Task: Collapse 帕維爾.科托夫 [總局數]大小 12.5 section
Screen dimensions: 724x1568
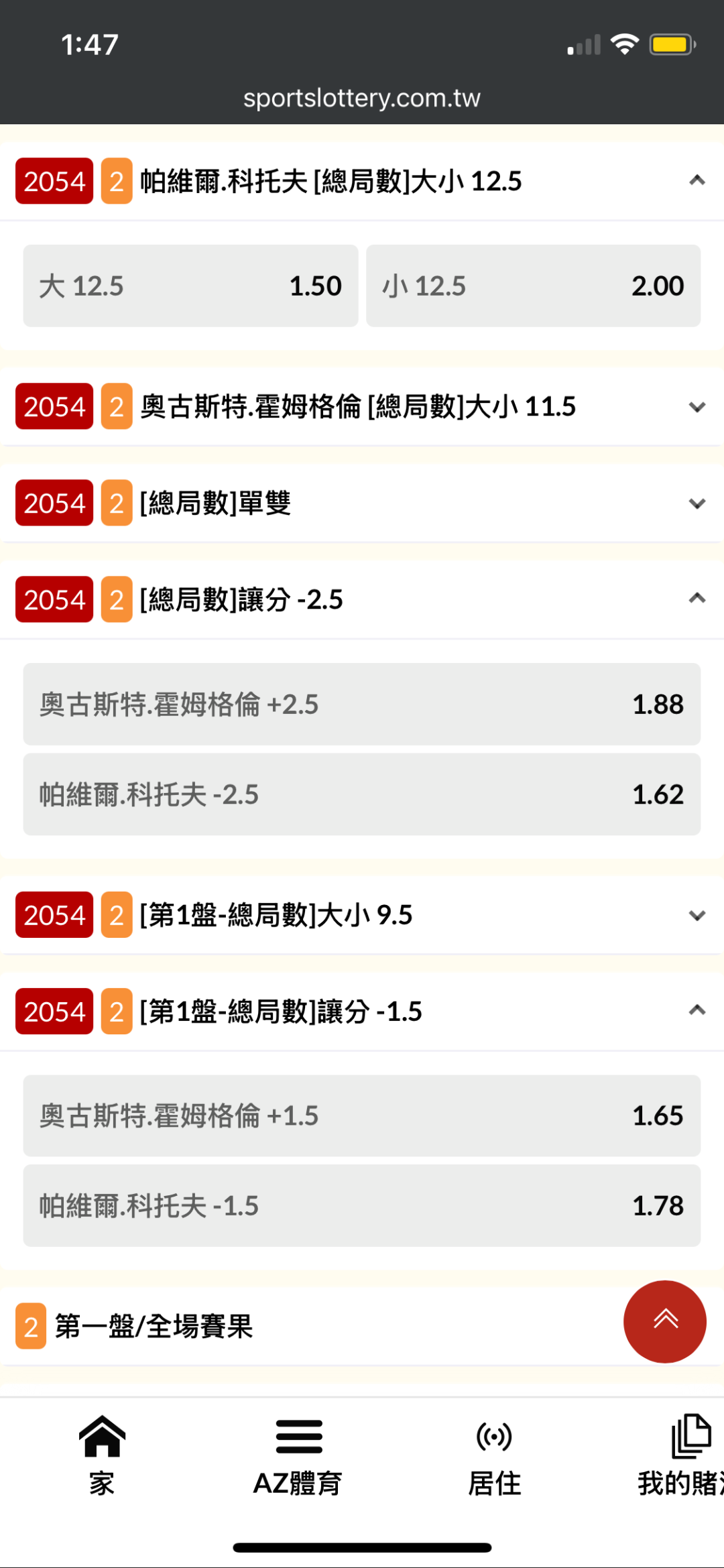Action: [697, 181]
